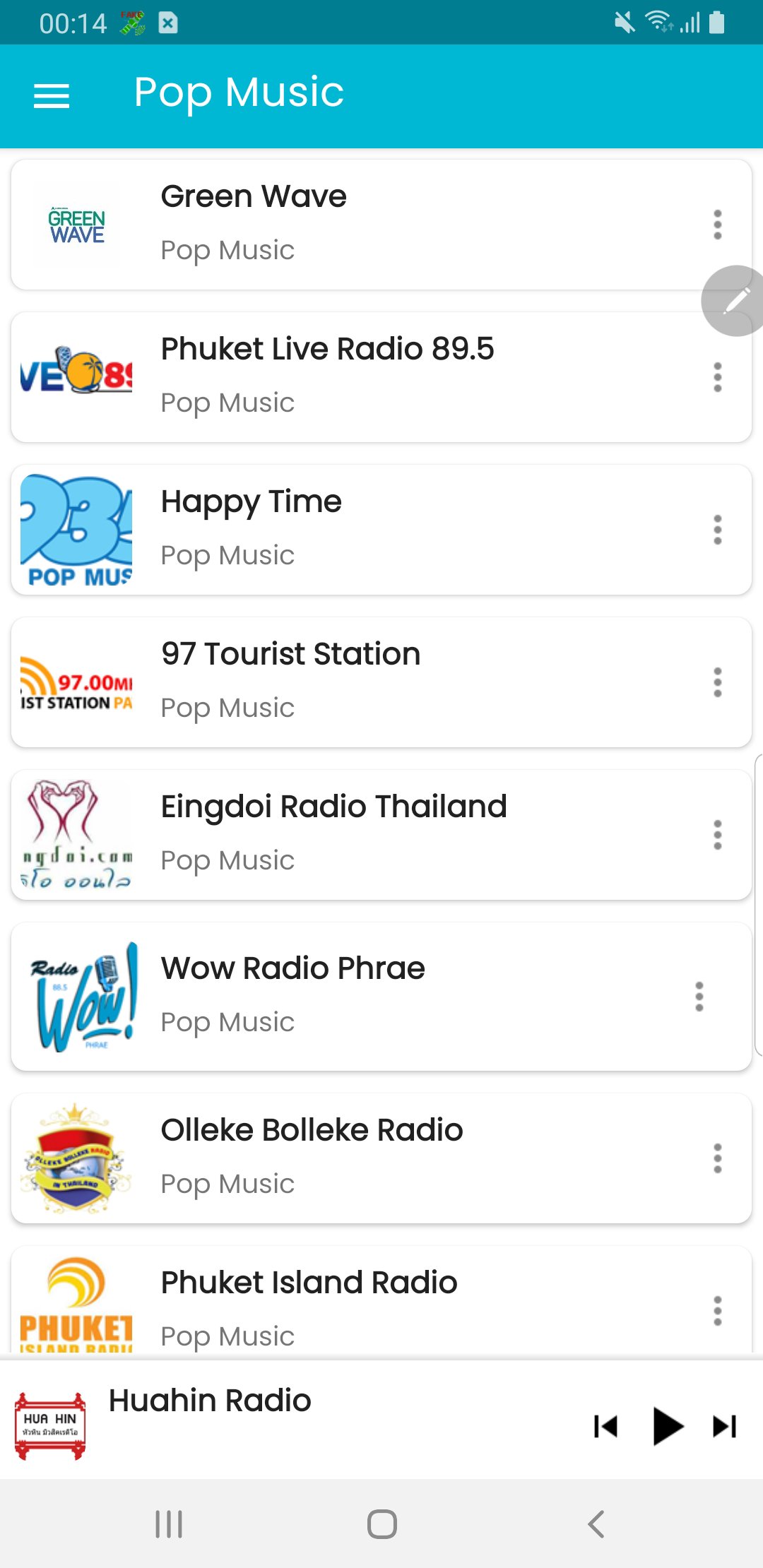Go back using the system back button
This screenshot has height=1568, width=763.
596,1524
